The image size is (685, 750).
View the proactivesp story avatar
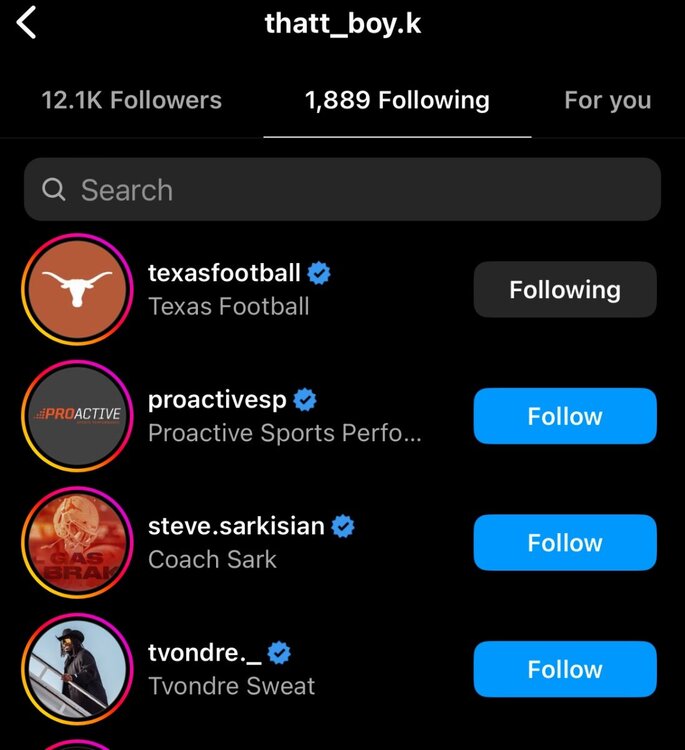click(x=76, y=416)
